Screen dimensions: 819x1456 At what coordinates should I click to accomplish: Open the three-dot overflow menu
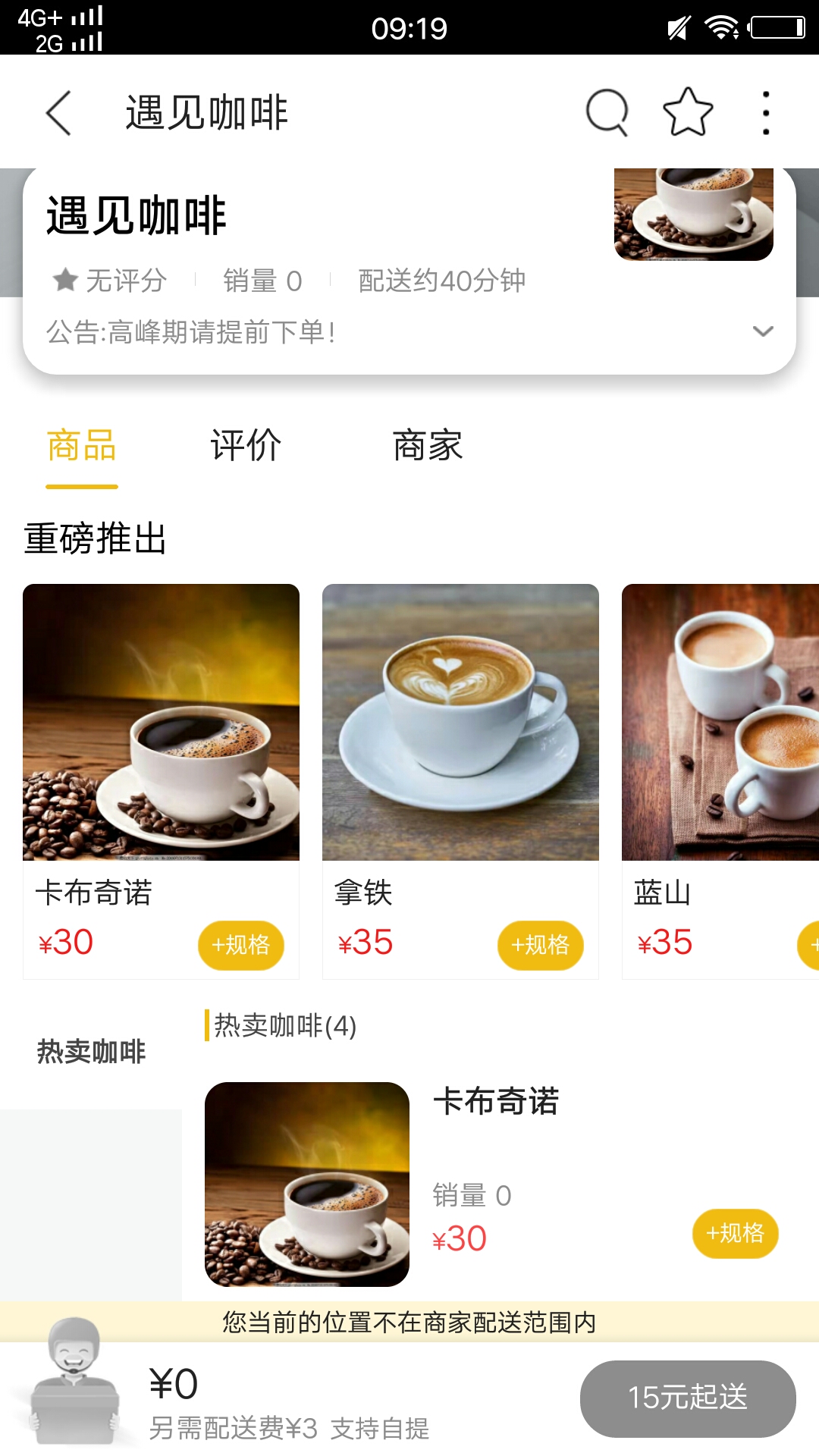pos(765,111)
